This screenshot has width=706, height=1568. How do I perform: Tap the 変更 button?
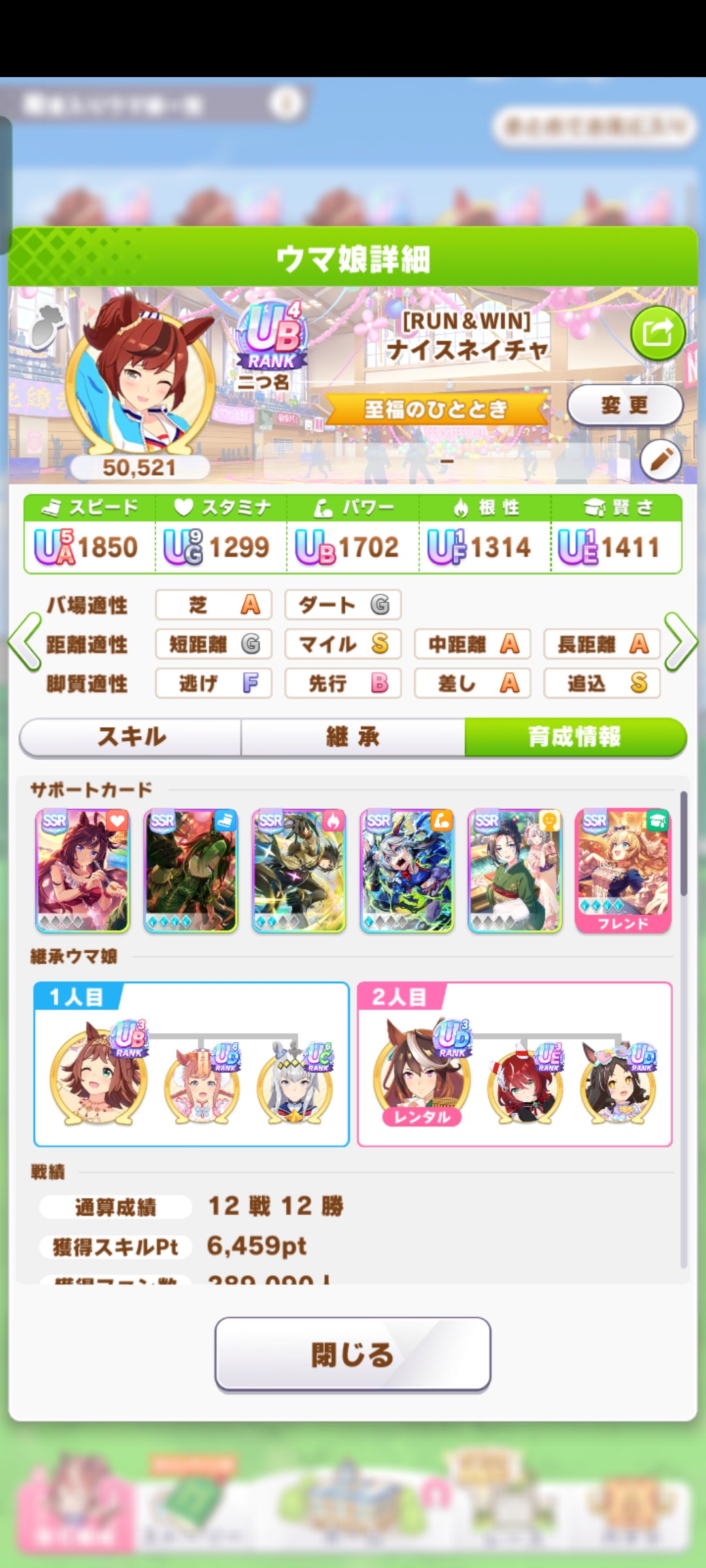(624, 405)
